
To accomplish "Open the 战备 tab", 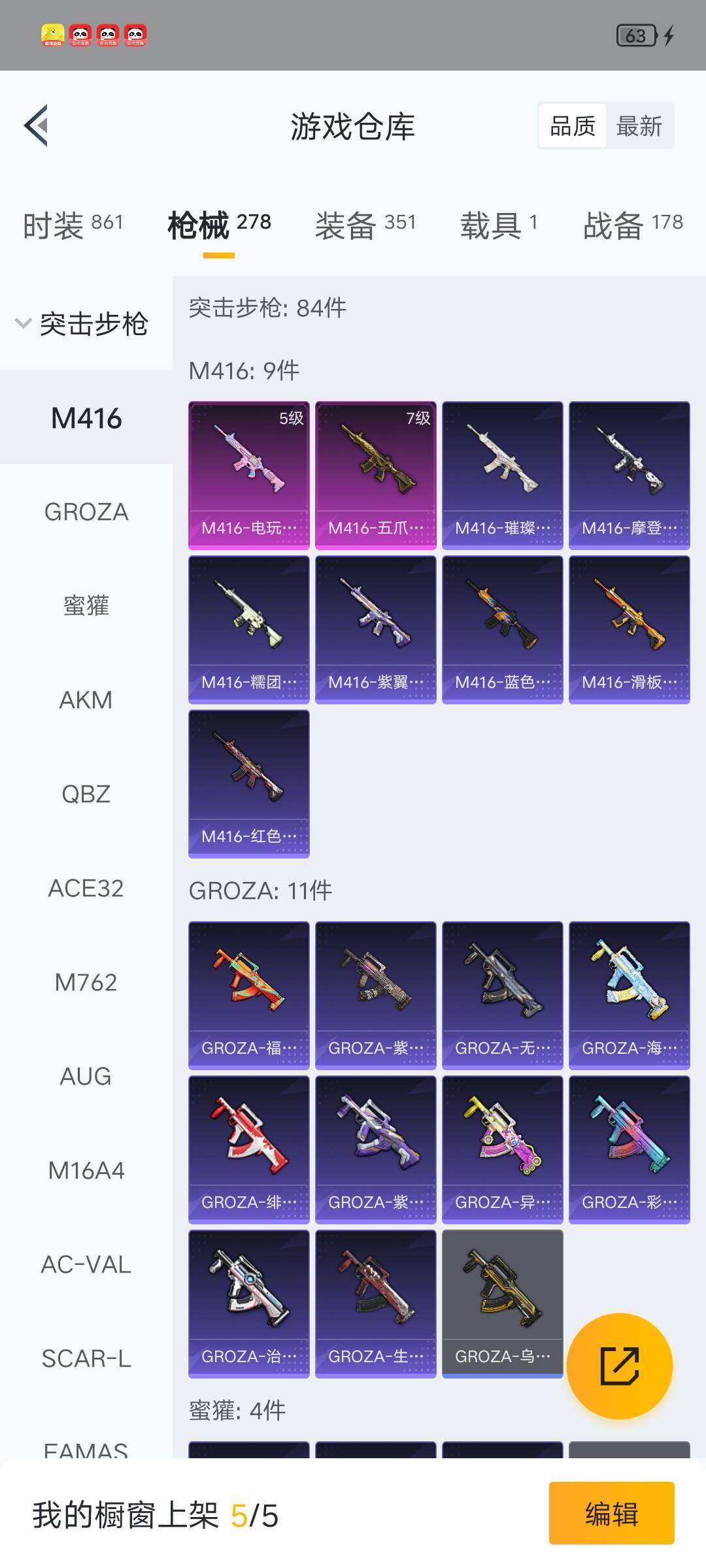I will pyautogui.click(x=632, y=225).
